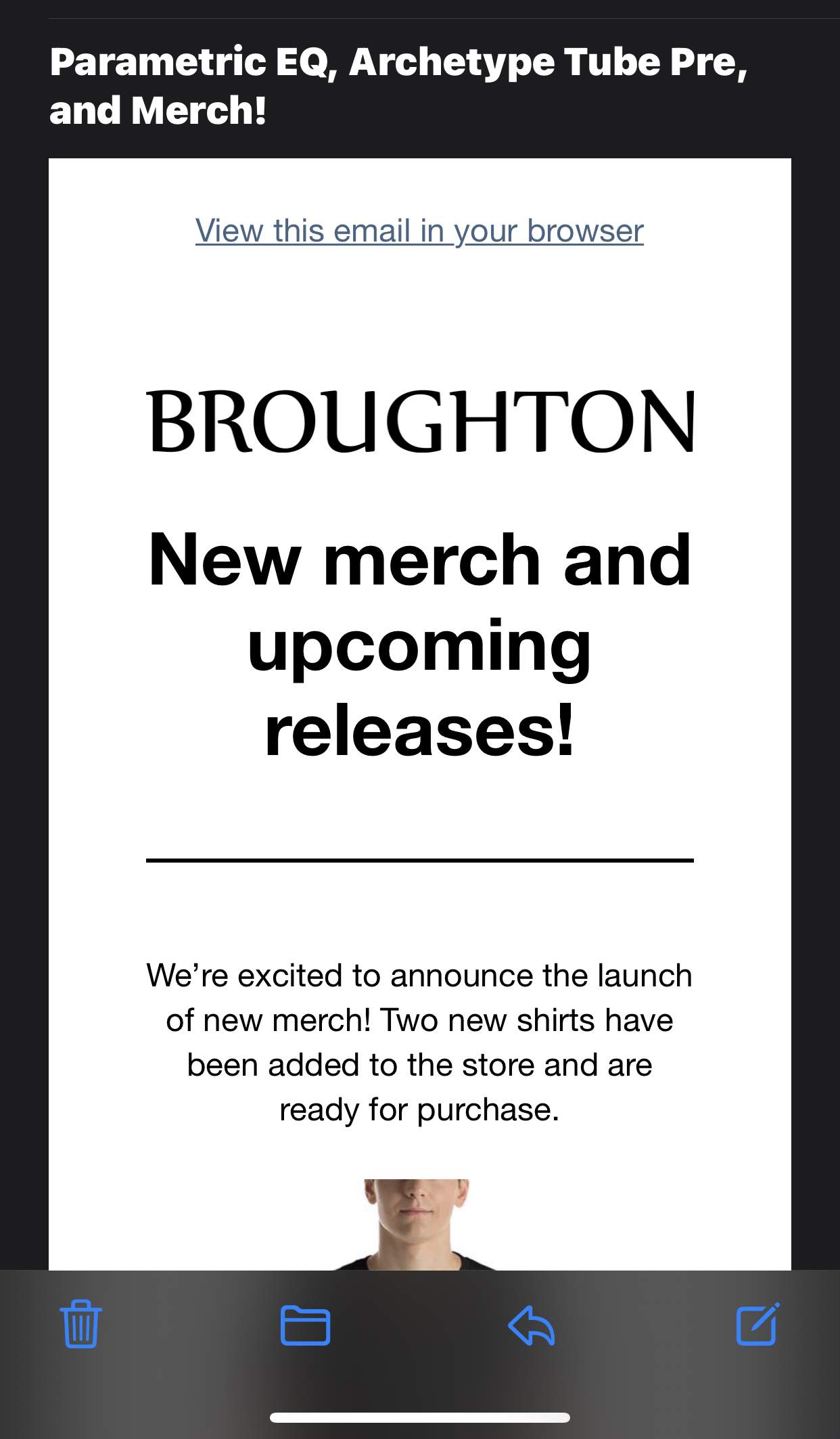Delete this email with the trash icon
The image size is (840, 1439).
point(81,1324)
